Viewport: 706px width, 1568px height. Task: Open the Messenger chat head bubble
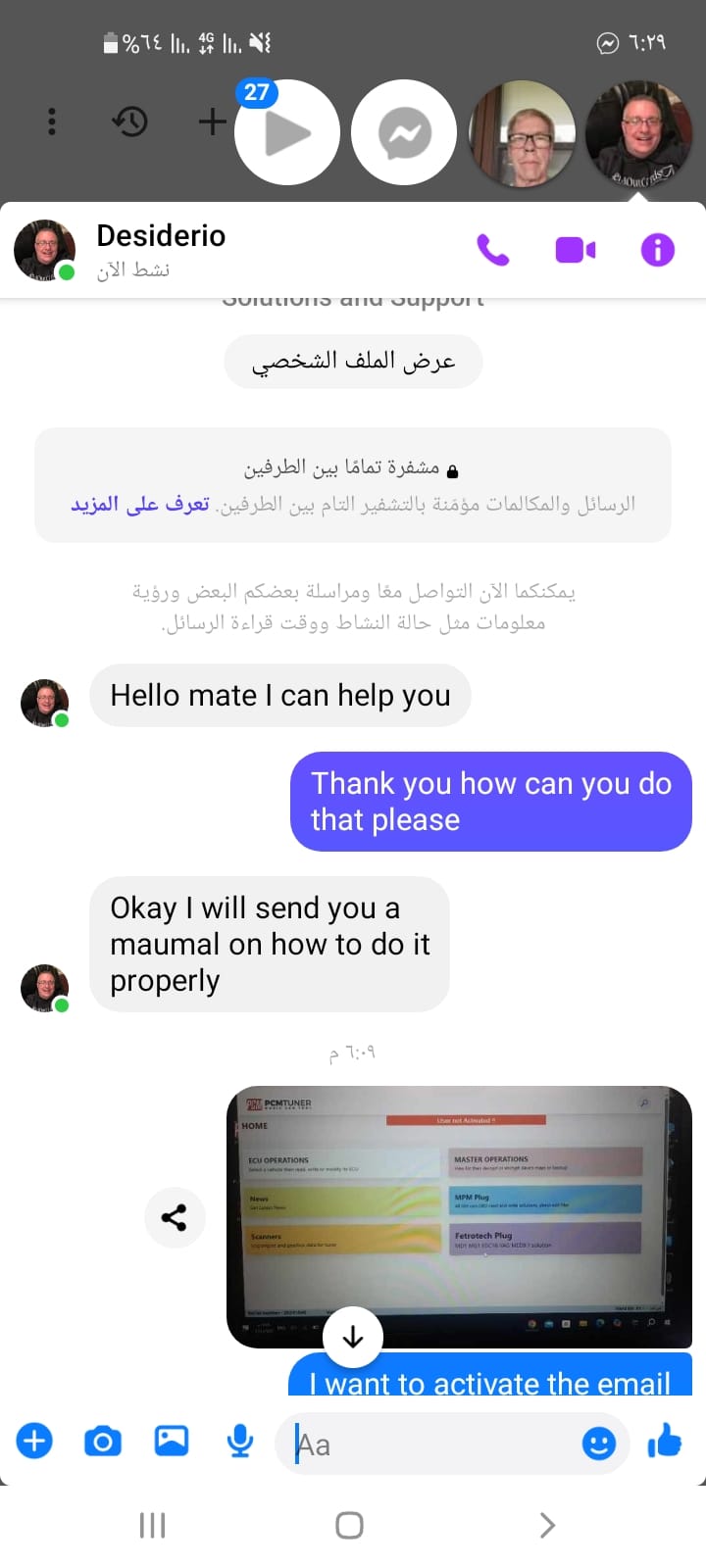coord(404,132)
